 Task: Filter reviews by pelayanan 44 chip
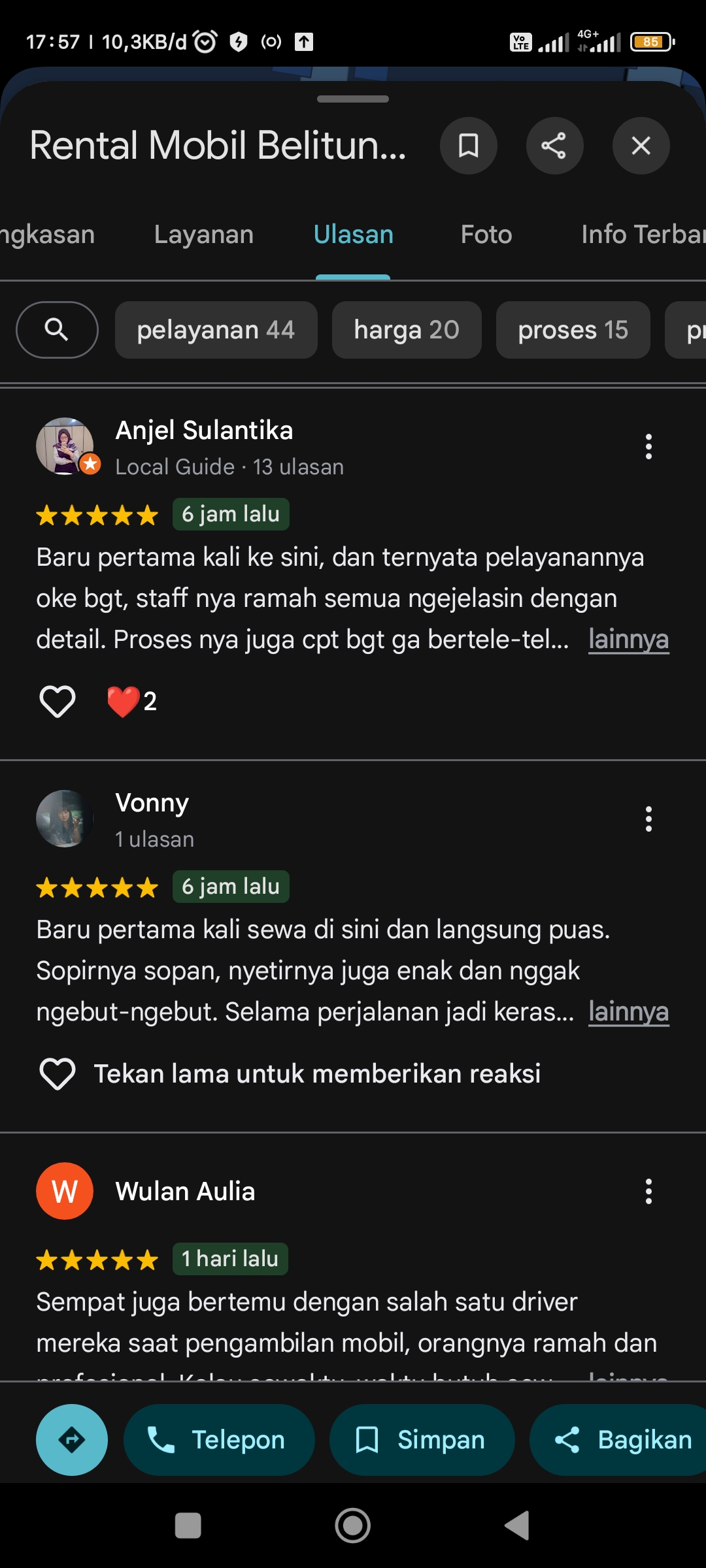coord(216,330)
